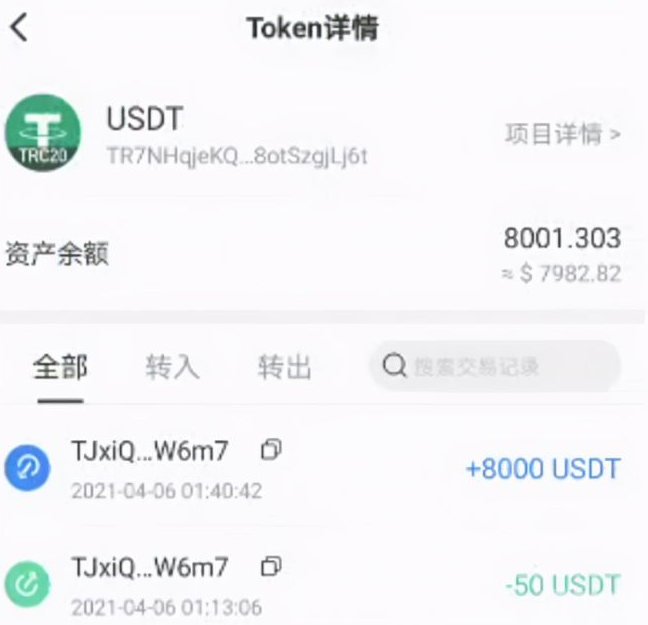Switch to the 全部 tab
648x625 pixels.
(x=60, y=367)
